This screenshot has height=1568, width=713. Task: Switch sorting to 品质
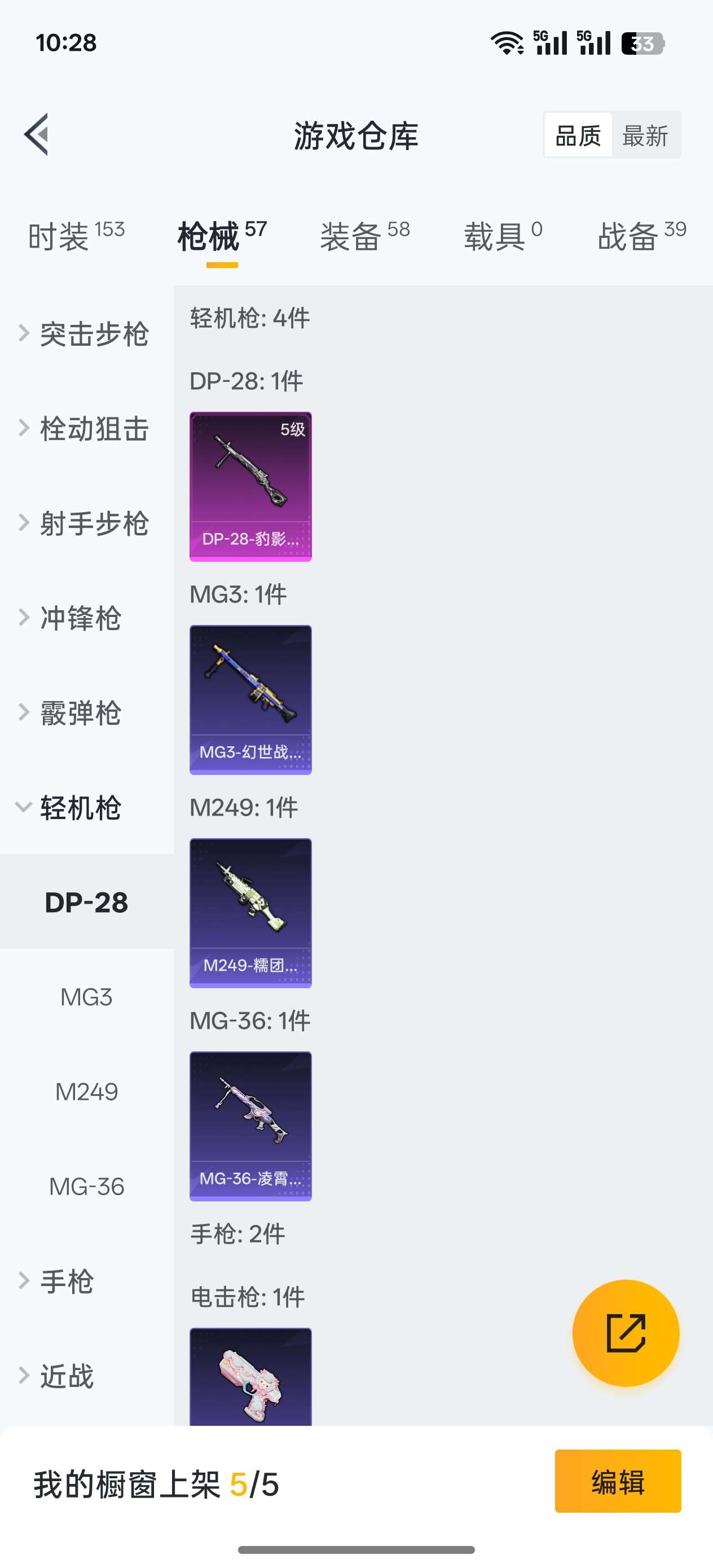[578, 136]
